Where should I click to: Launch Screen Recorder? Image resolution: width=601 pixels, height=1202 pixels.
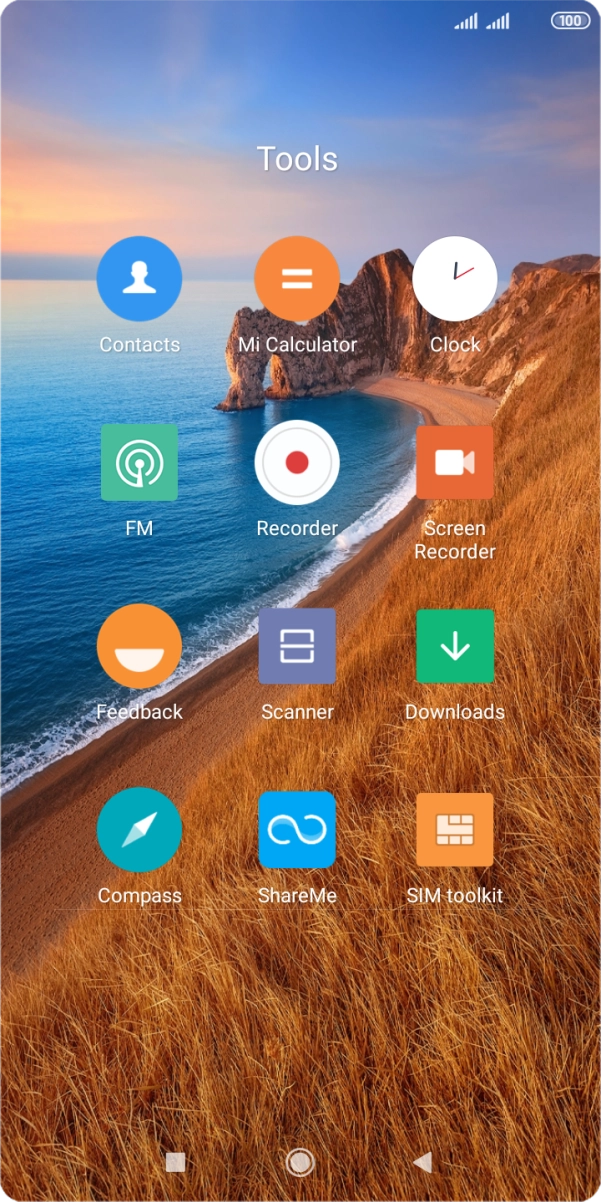tap(455, 462)
